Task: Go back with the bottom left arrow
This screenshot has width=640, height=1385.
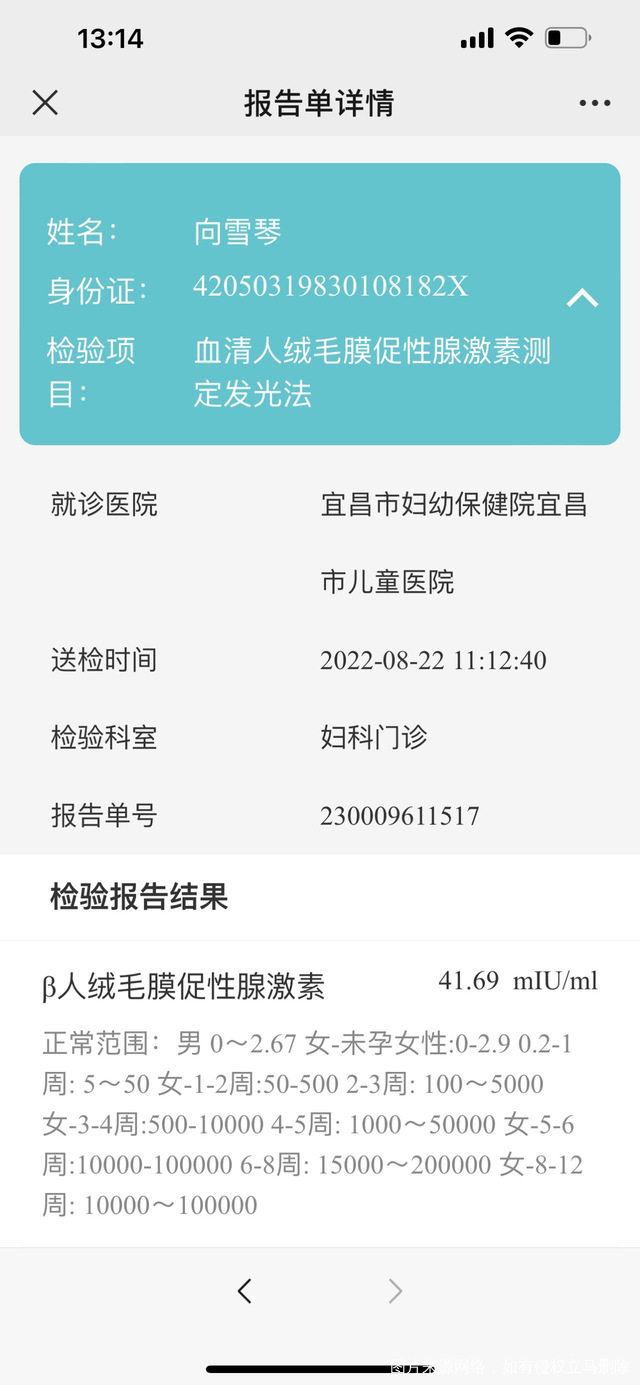Action: [x=244, y=1291]
